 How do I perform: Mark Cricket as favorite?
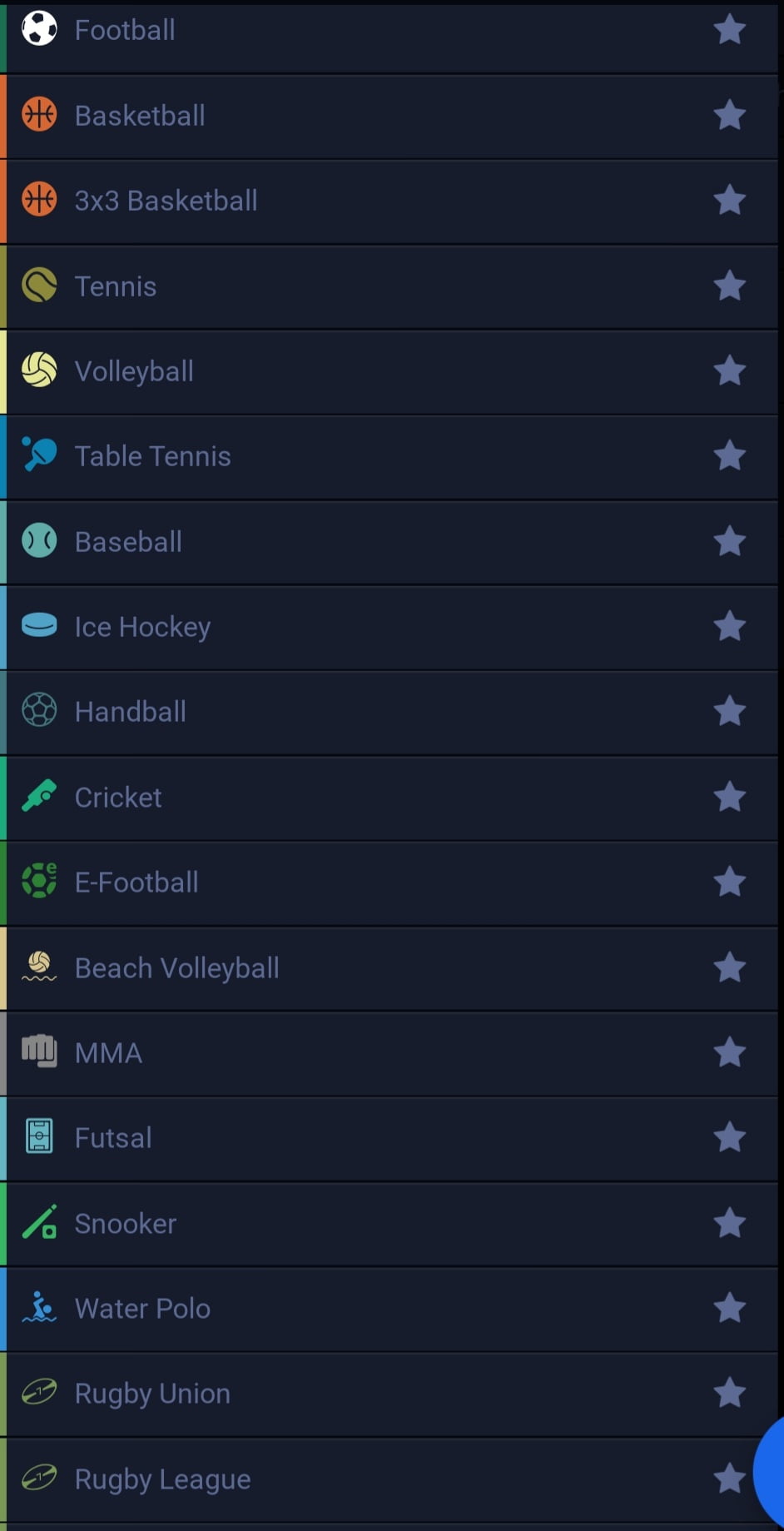[x=729, y=798]
